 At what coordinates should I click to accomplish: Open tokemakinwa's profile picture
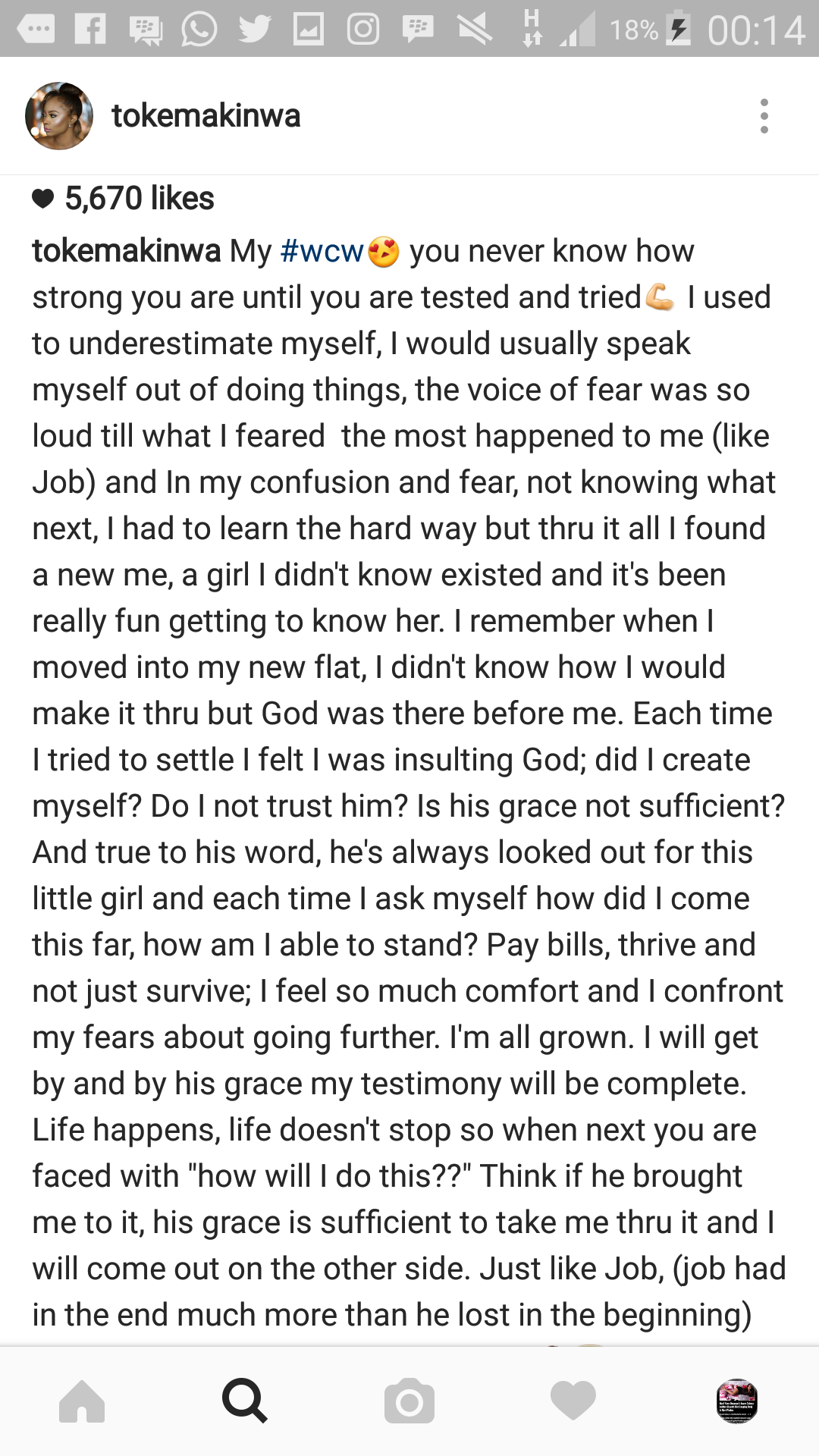(59, 116)
